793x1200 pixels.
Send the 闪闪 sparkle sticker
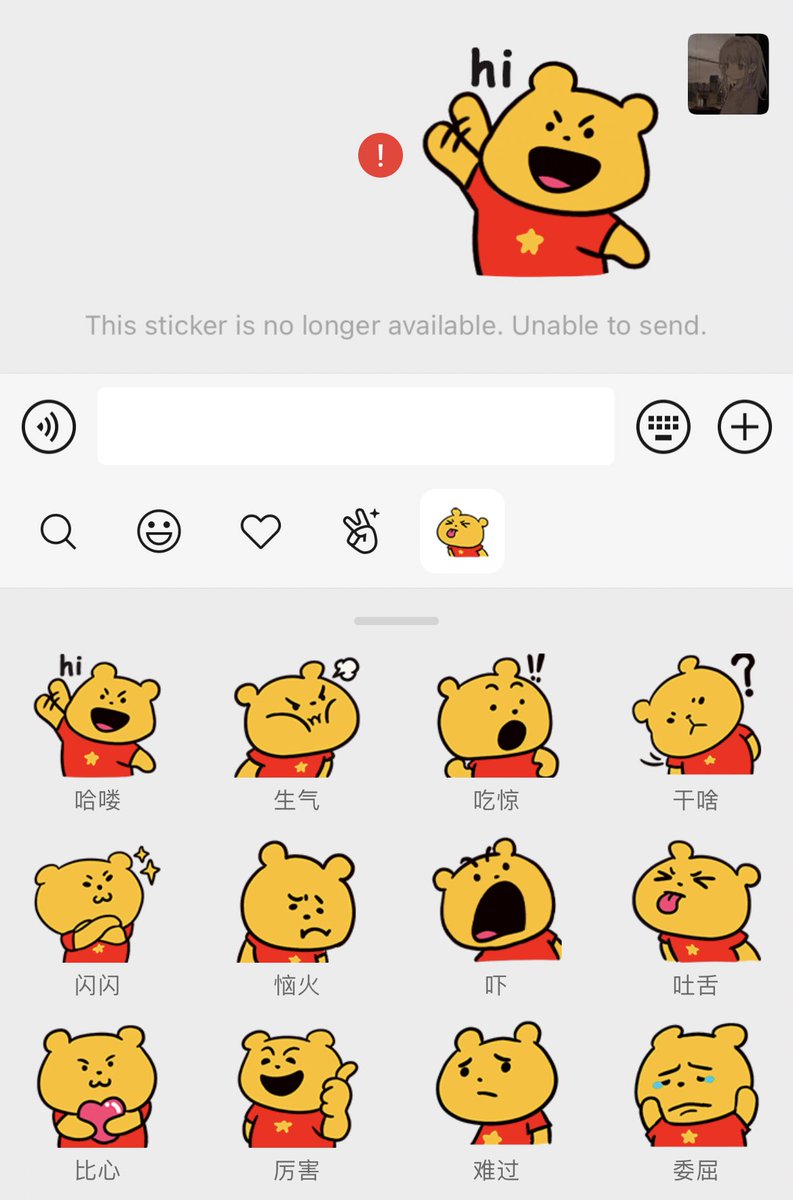click(97, 902)
